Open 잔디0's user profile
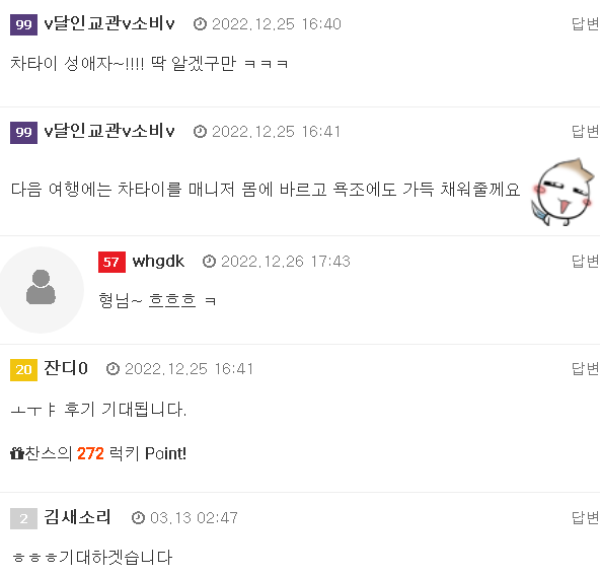Screen dimensions: 600x577 pyautogui.click(x=66, y=369)
